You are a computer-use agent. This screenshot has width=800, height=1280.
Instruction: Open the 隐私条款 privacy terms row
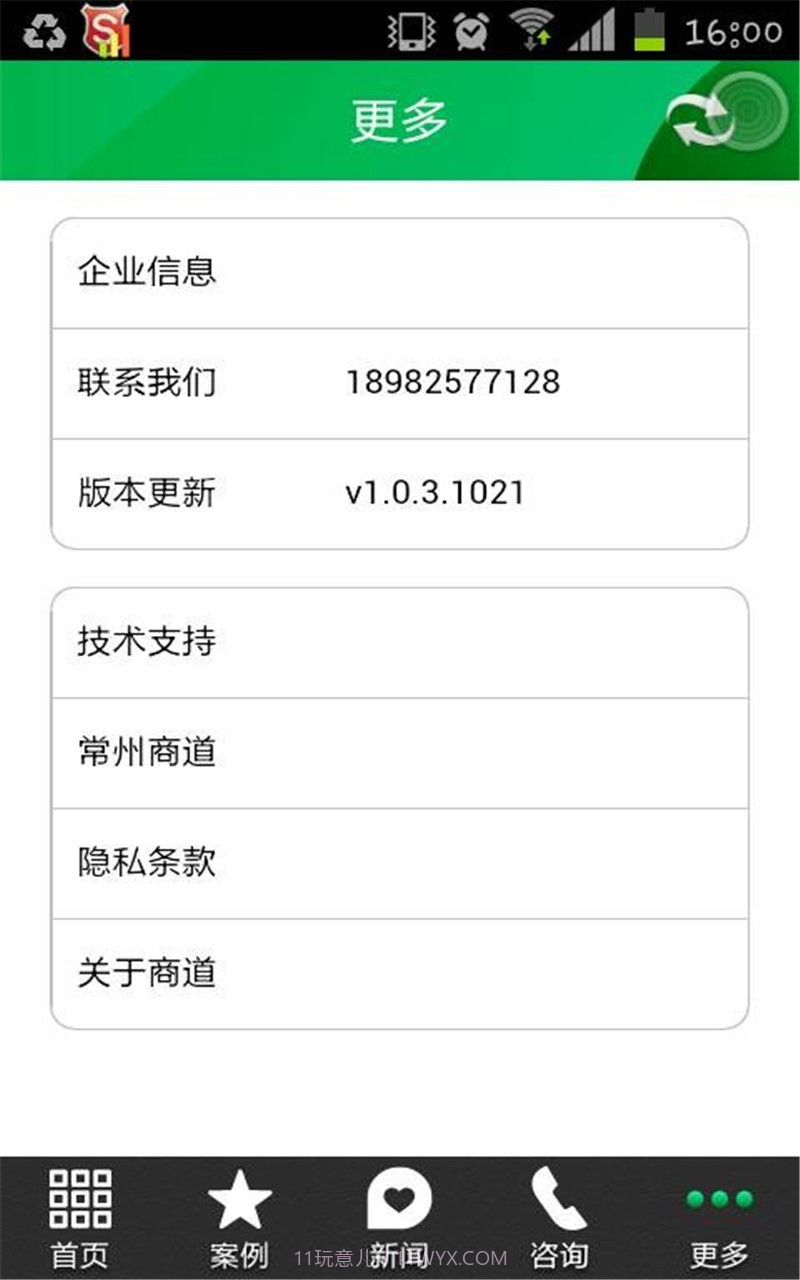[x=400, y=861]
